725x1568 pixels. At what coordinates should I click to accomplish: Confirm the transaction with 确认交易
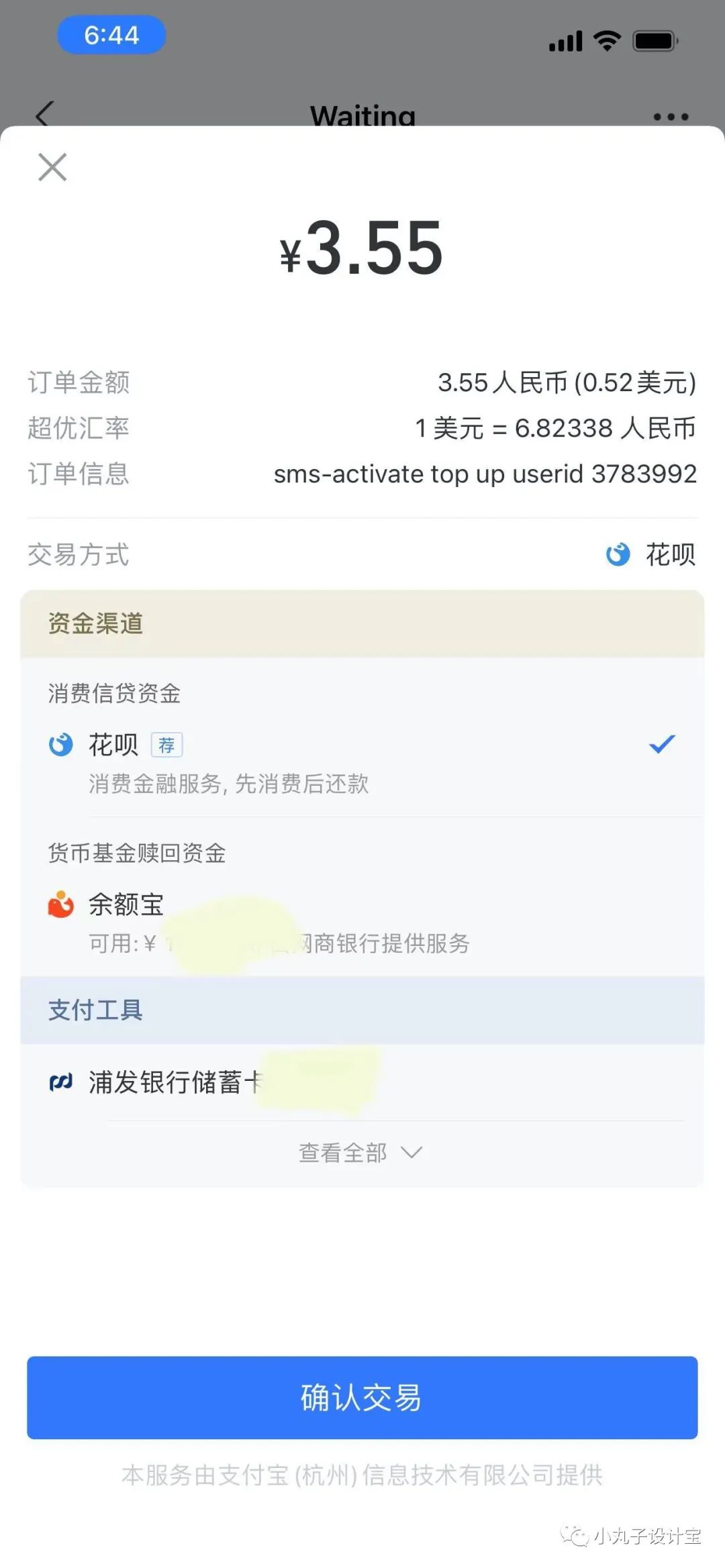tap(362, 1398)
